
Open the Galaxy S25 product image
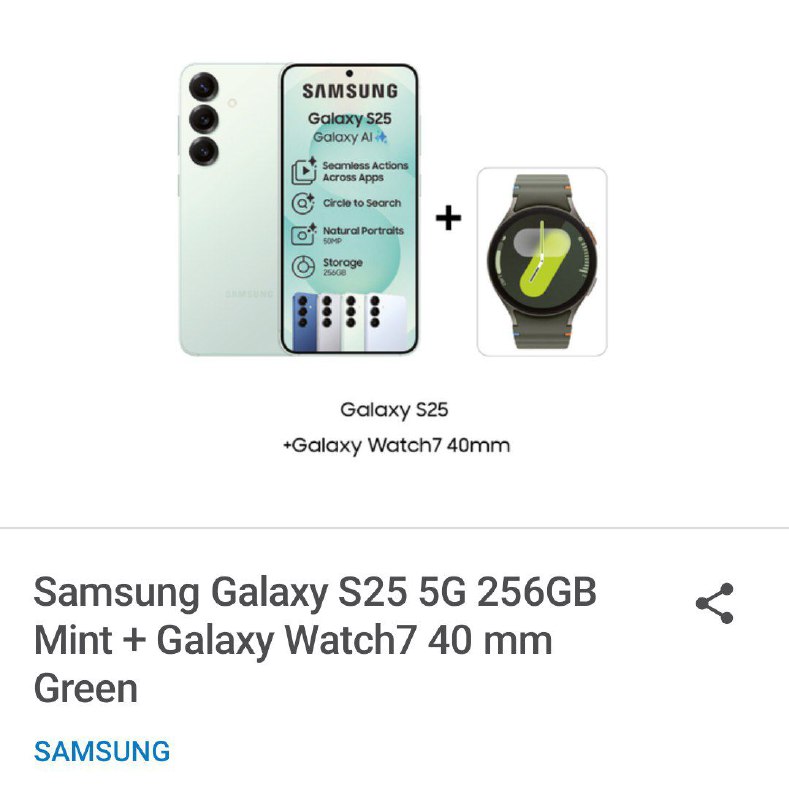click(299, 210)
